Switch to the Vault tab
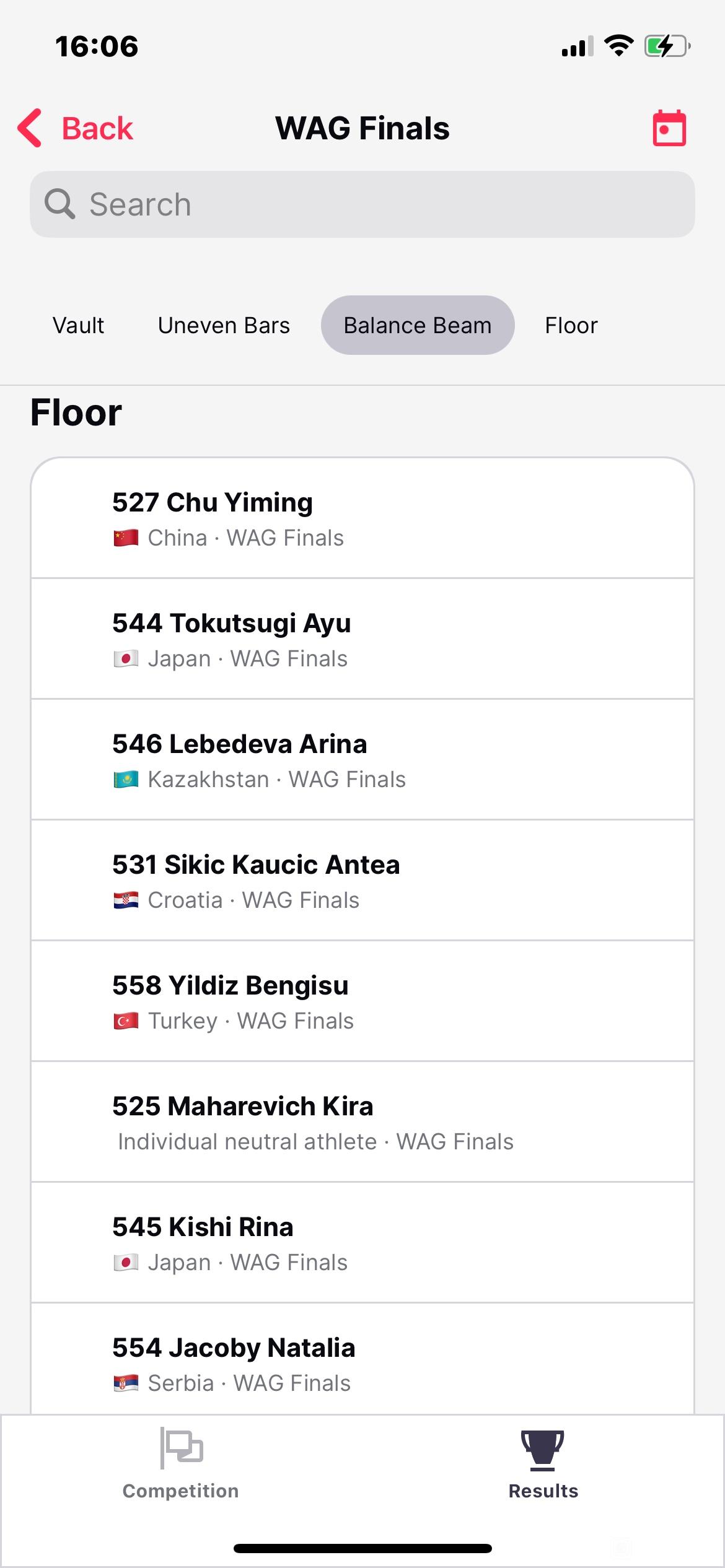This screenshot has height=1568, width=725. (x=78, y=325)
